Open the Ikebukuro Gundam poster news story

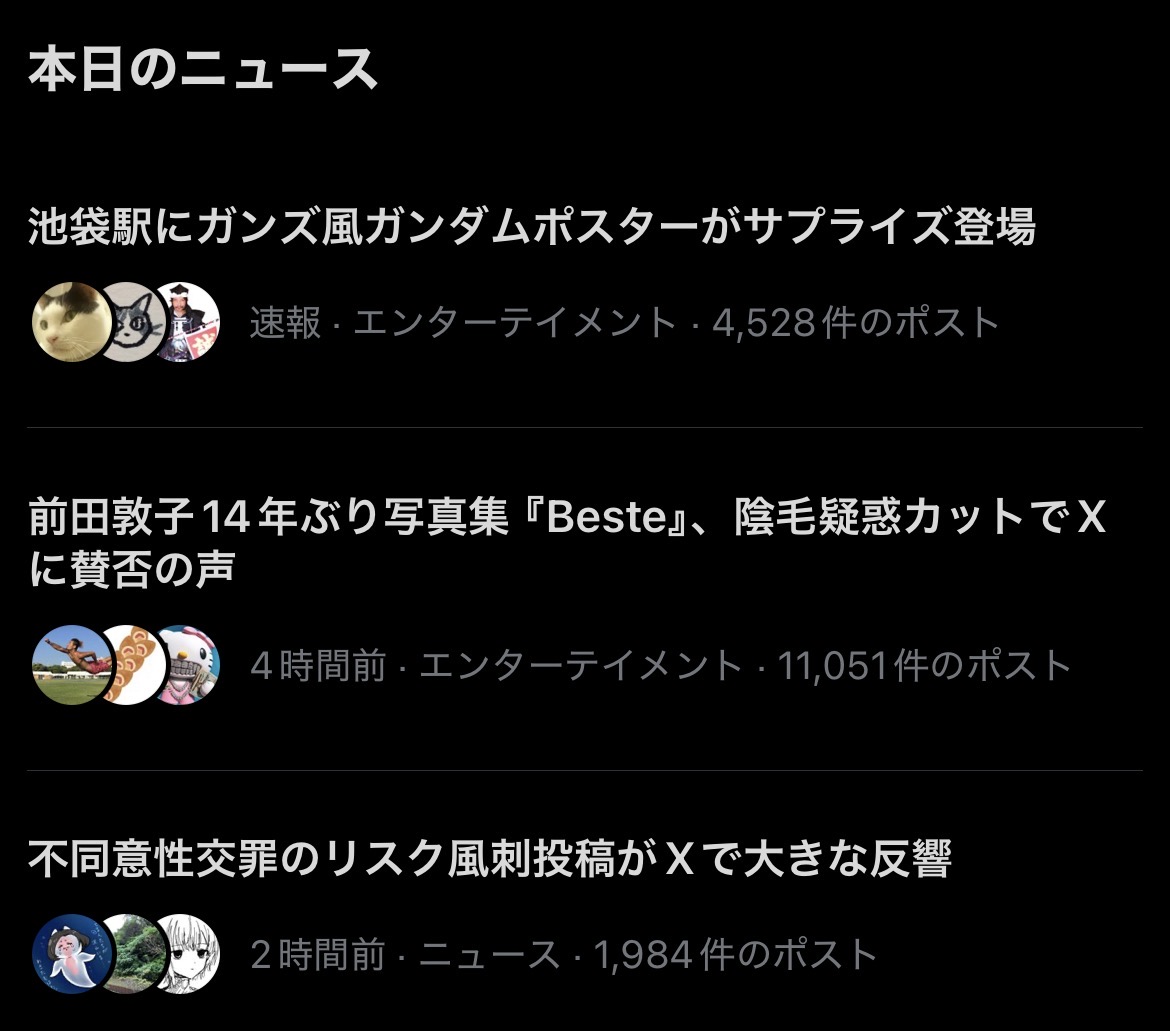point(531,229)
